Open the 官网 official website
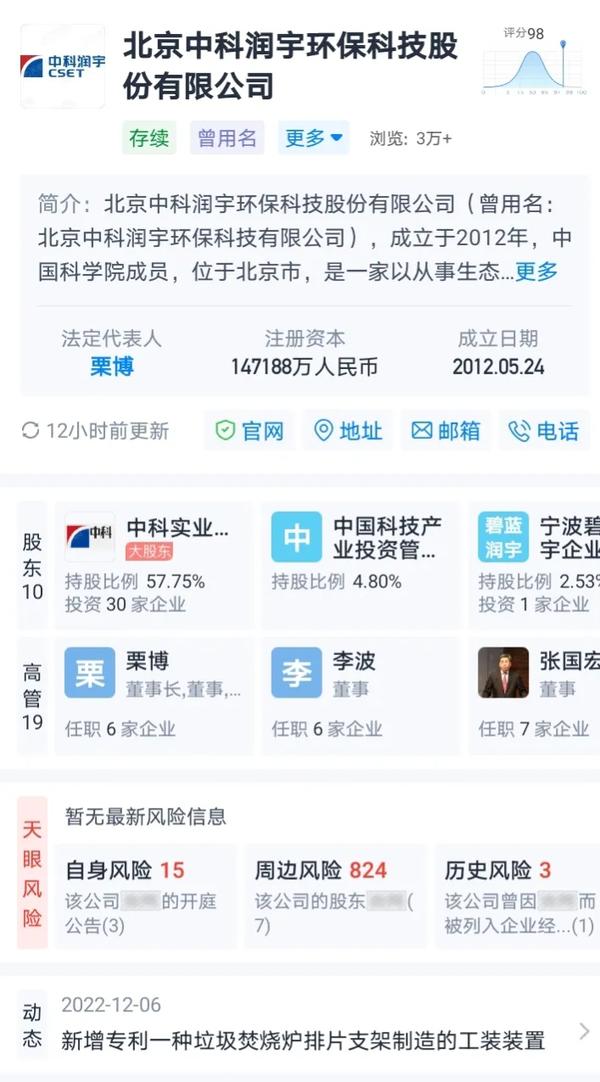600x1082 pixels. tap(251, 431)
